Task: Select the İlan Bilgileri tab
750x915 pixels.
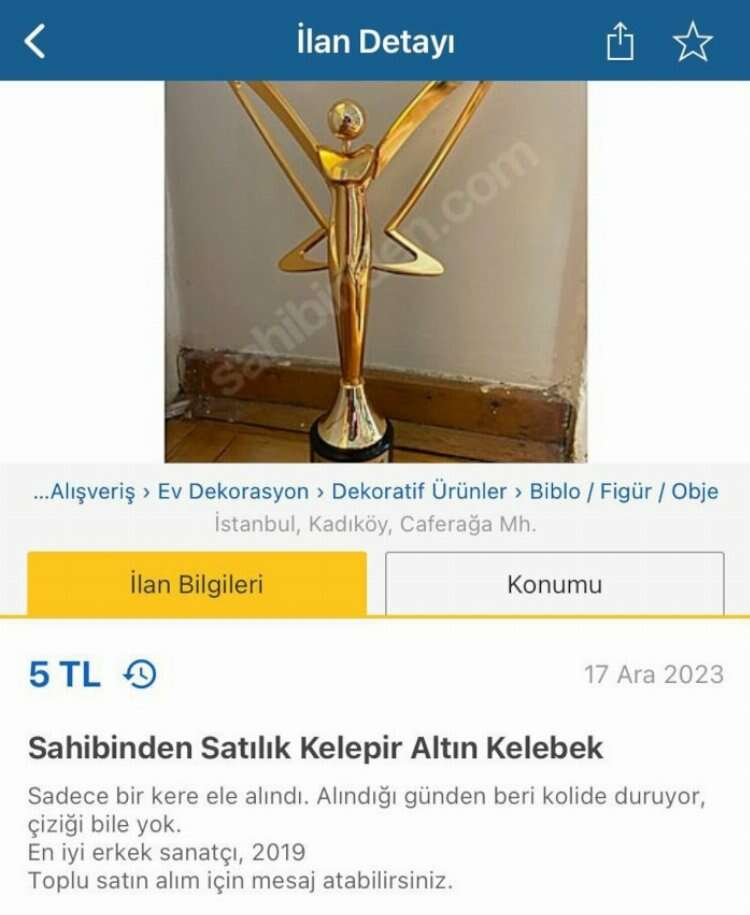Action: [x=197, y=584]
